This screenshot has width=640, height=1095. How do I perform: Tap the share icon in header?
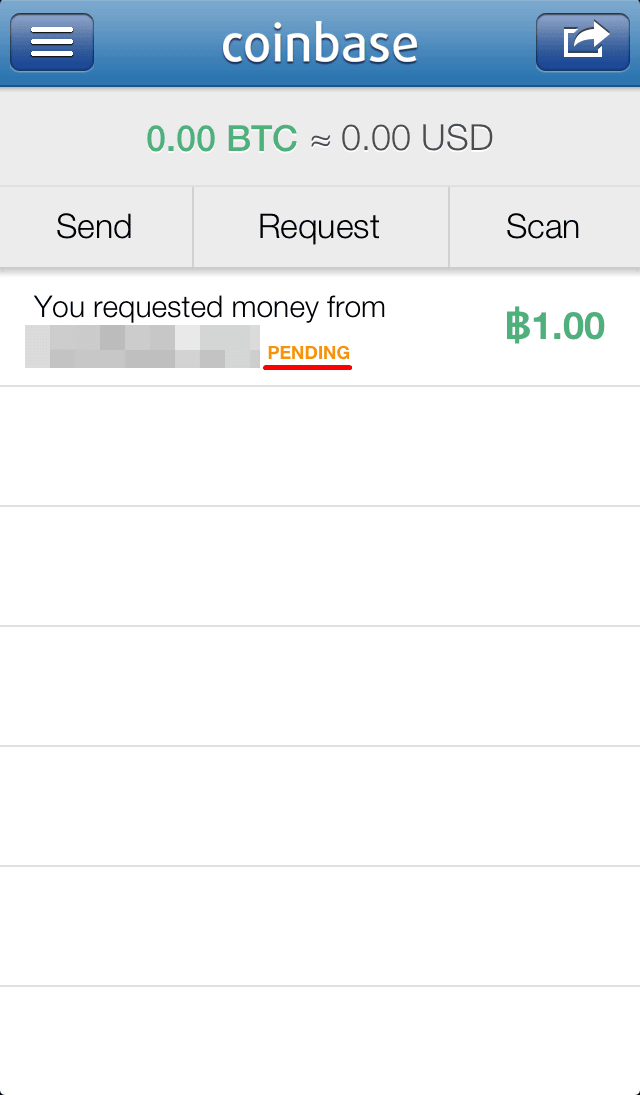(x=583, y=43)
